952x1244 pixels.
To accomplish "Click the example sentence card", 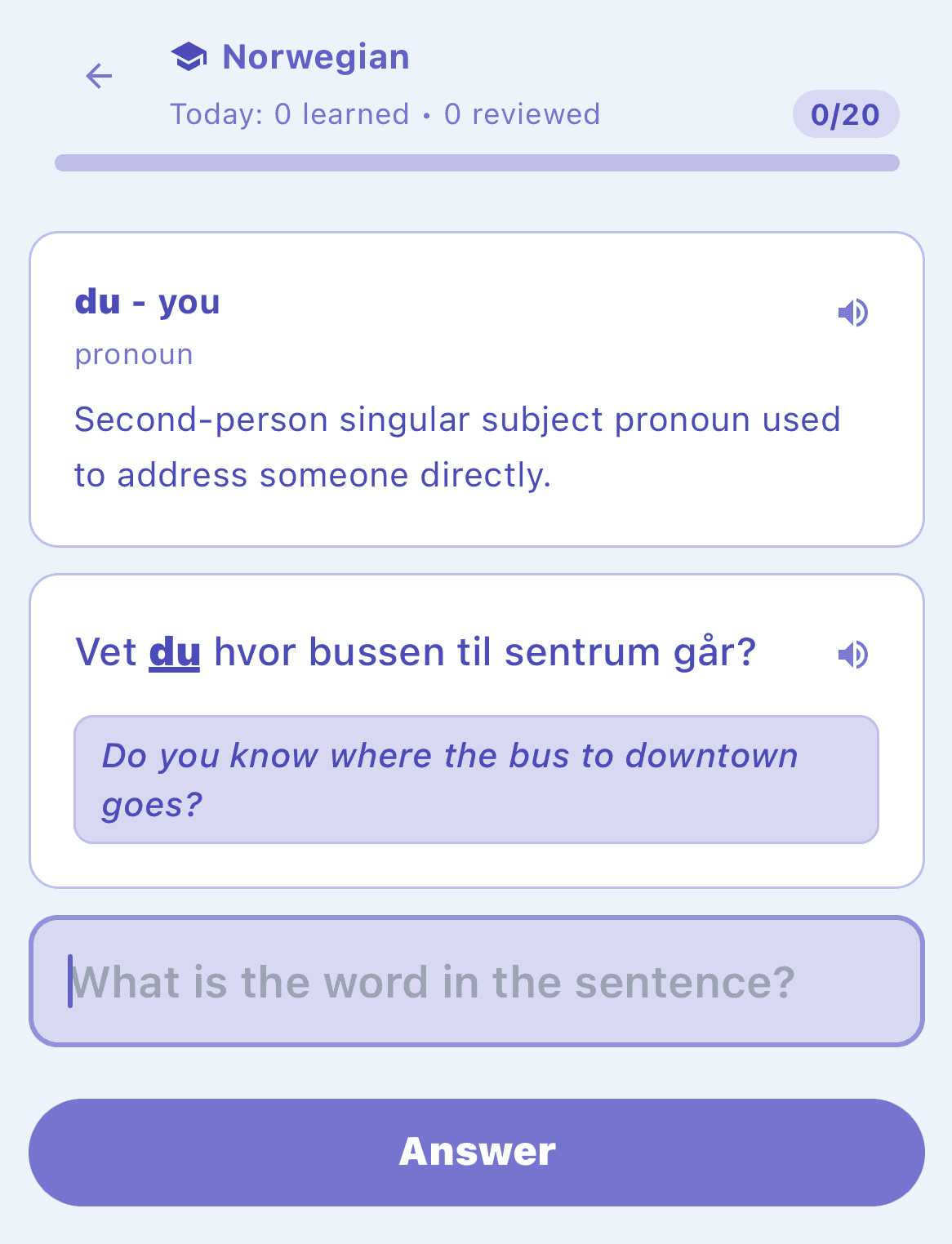I will 476,731.
